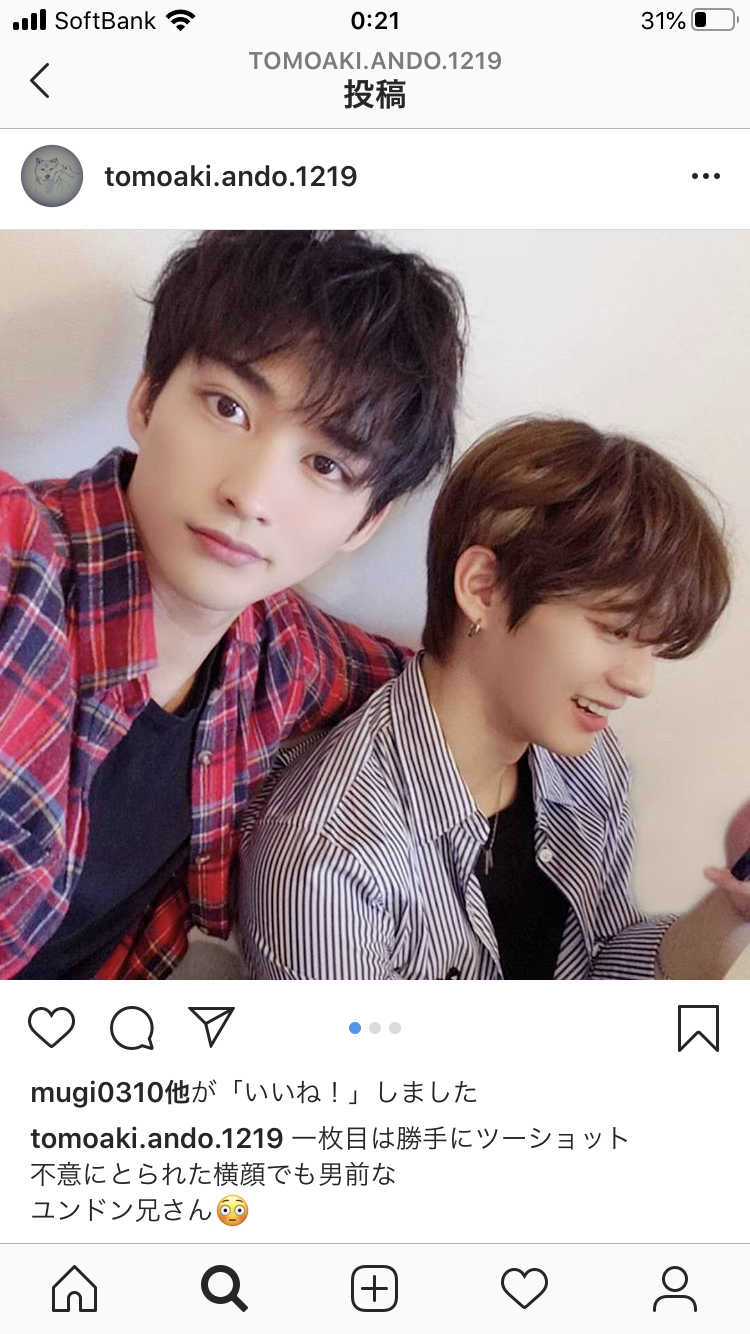Like this post with the heart icon
750x1334 pixels.
tap(52, 1027)
